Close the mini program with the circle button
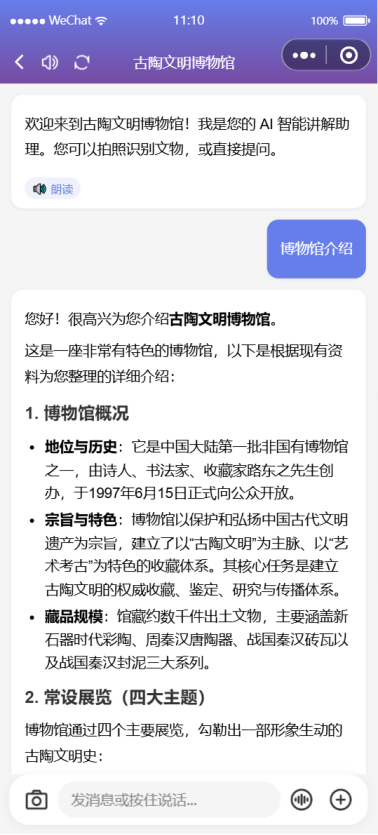The height and width of the screenshot is (835, 378). [x=349, y=55]
